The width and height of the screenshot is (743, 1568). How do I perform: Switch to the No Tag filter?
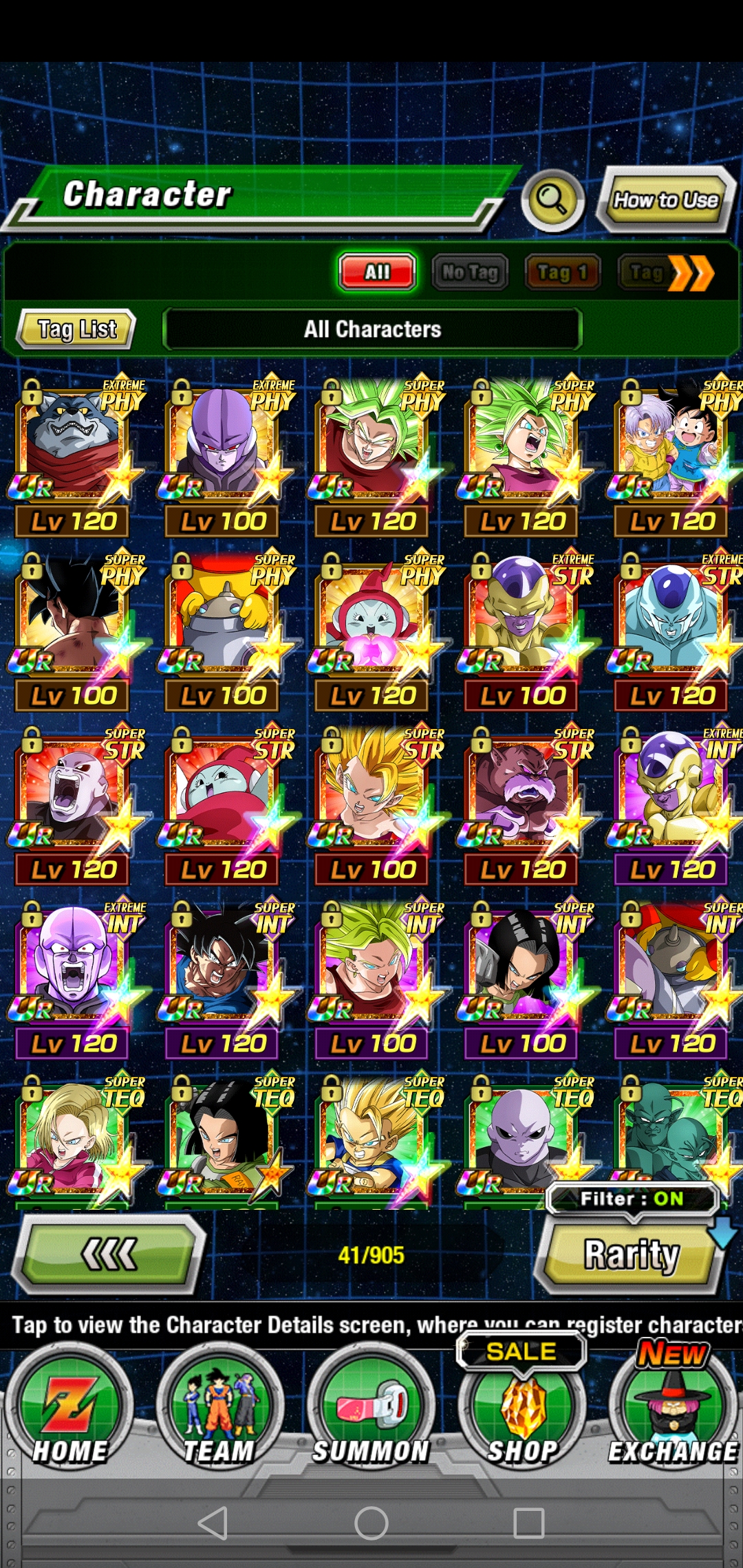click(x=470, y=272)
